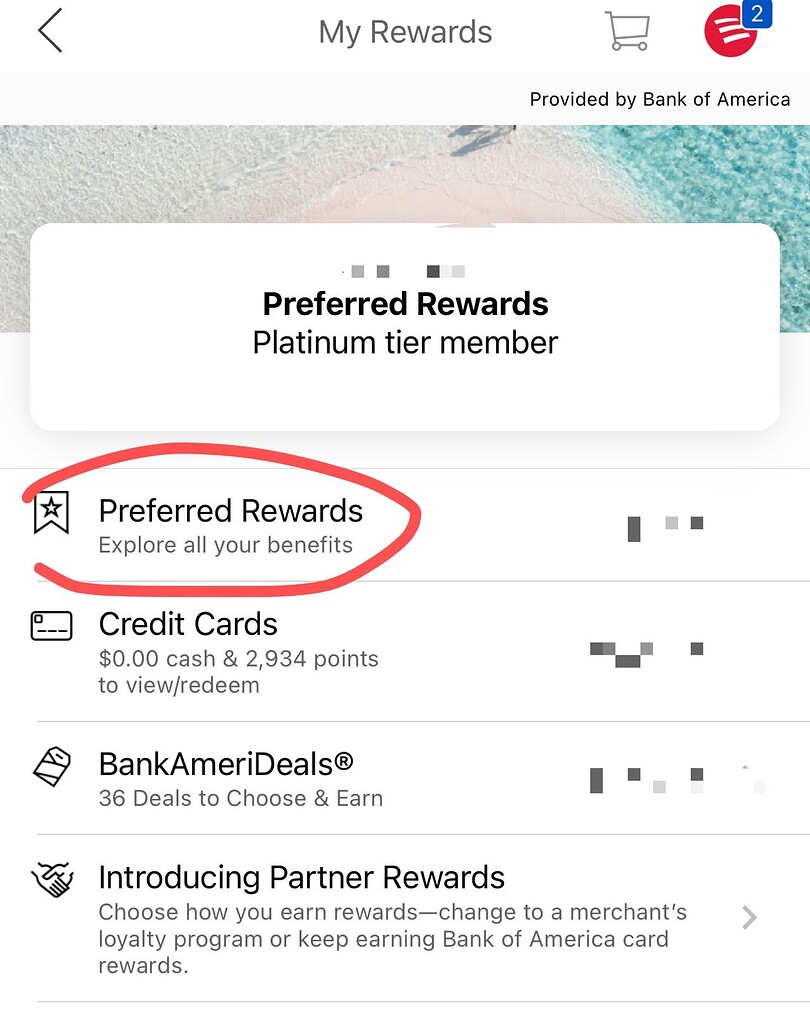Open the shopping cart icon
Viewport: 810px width, 1024px height.
click(x=628, y=31)
